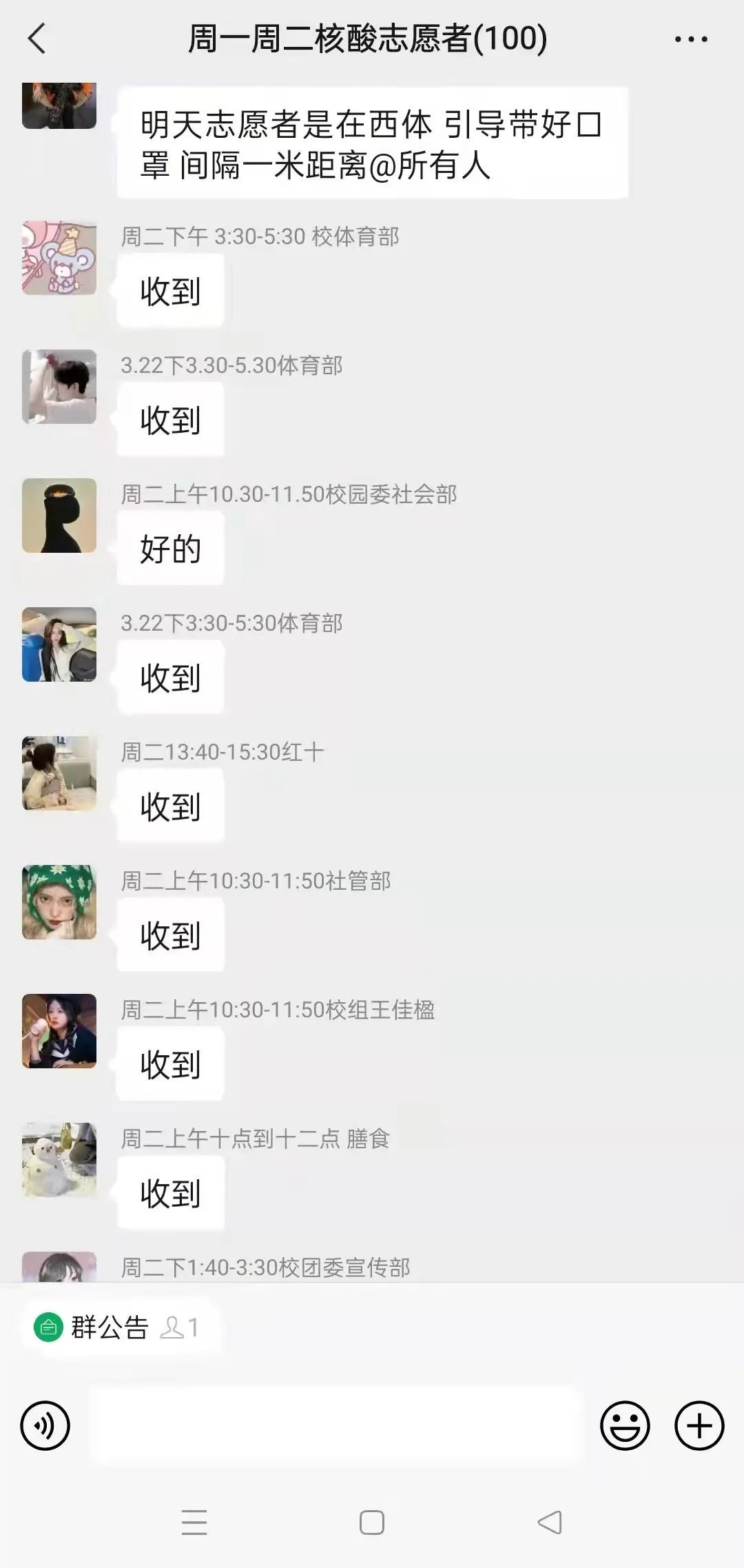Open the group chat's three-dot menu
This screenshot has height=1568, width=744.
pos(690,39)
